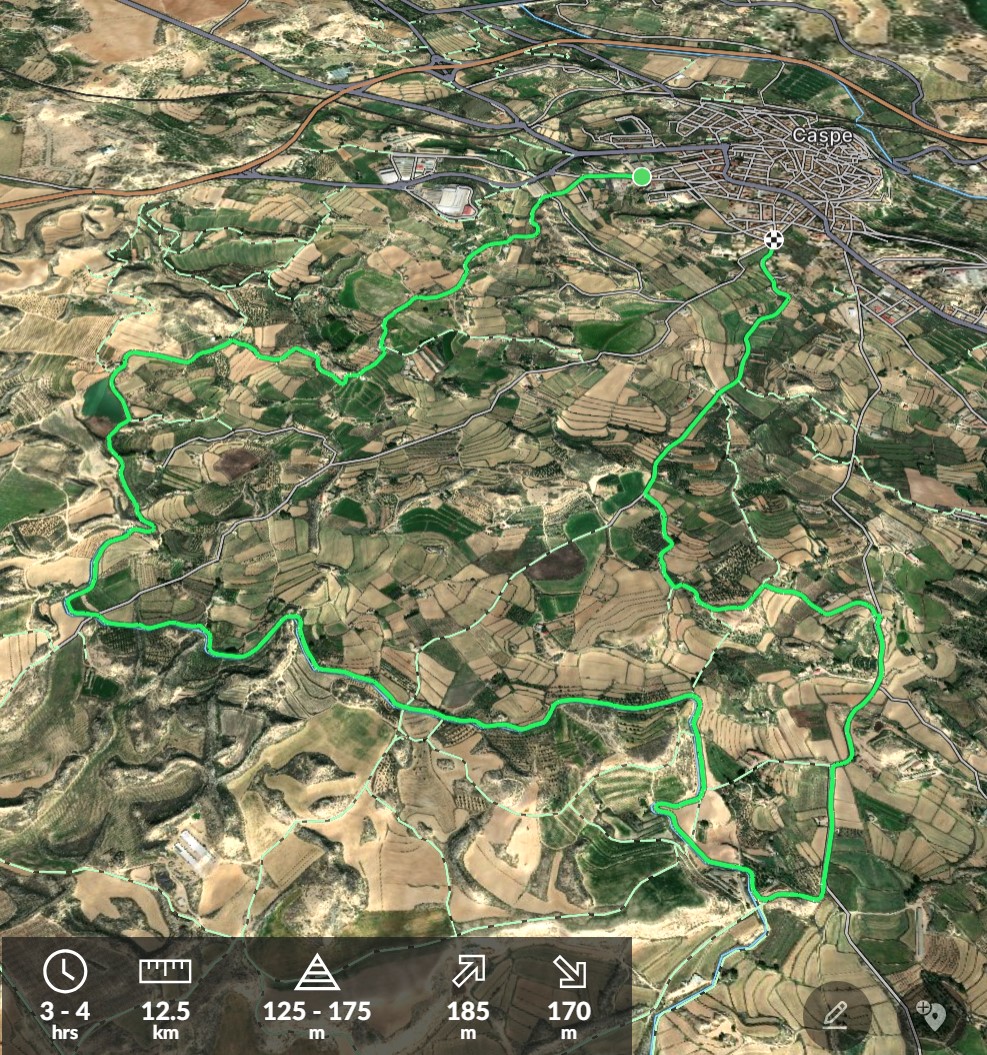Tap the pencil icon to edit the route
Screen dimensions: 987x1055
click(x=836, y=1016)
